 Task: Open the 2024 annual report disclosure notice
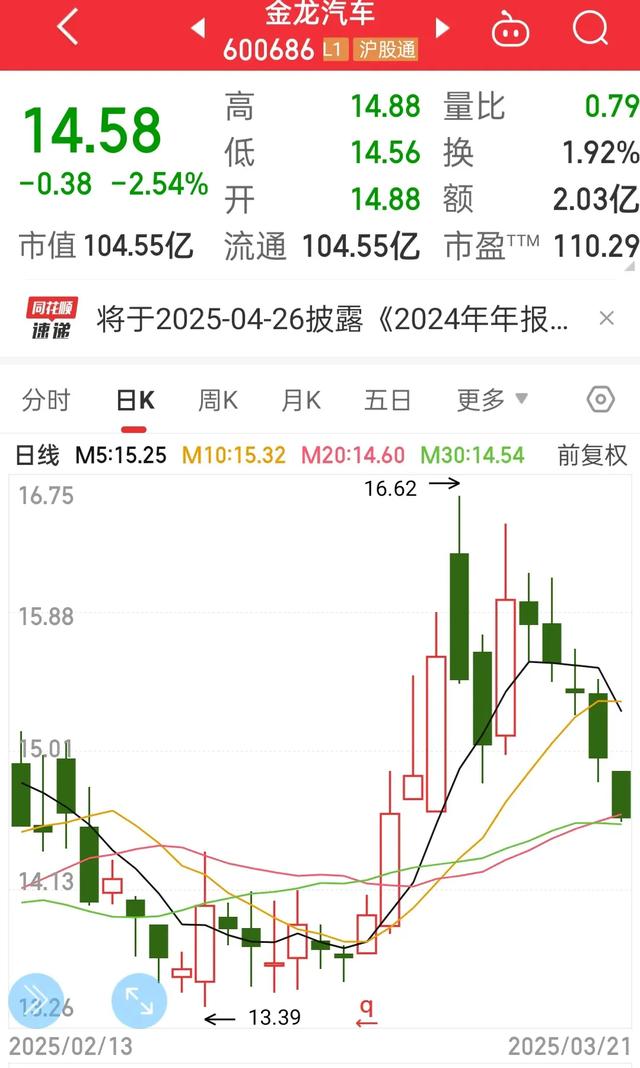pyautogui.click(x=332, y=319)
